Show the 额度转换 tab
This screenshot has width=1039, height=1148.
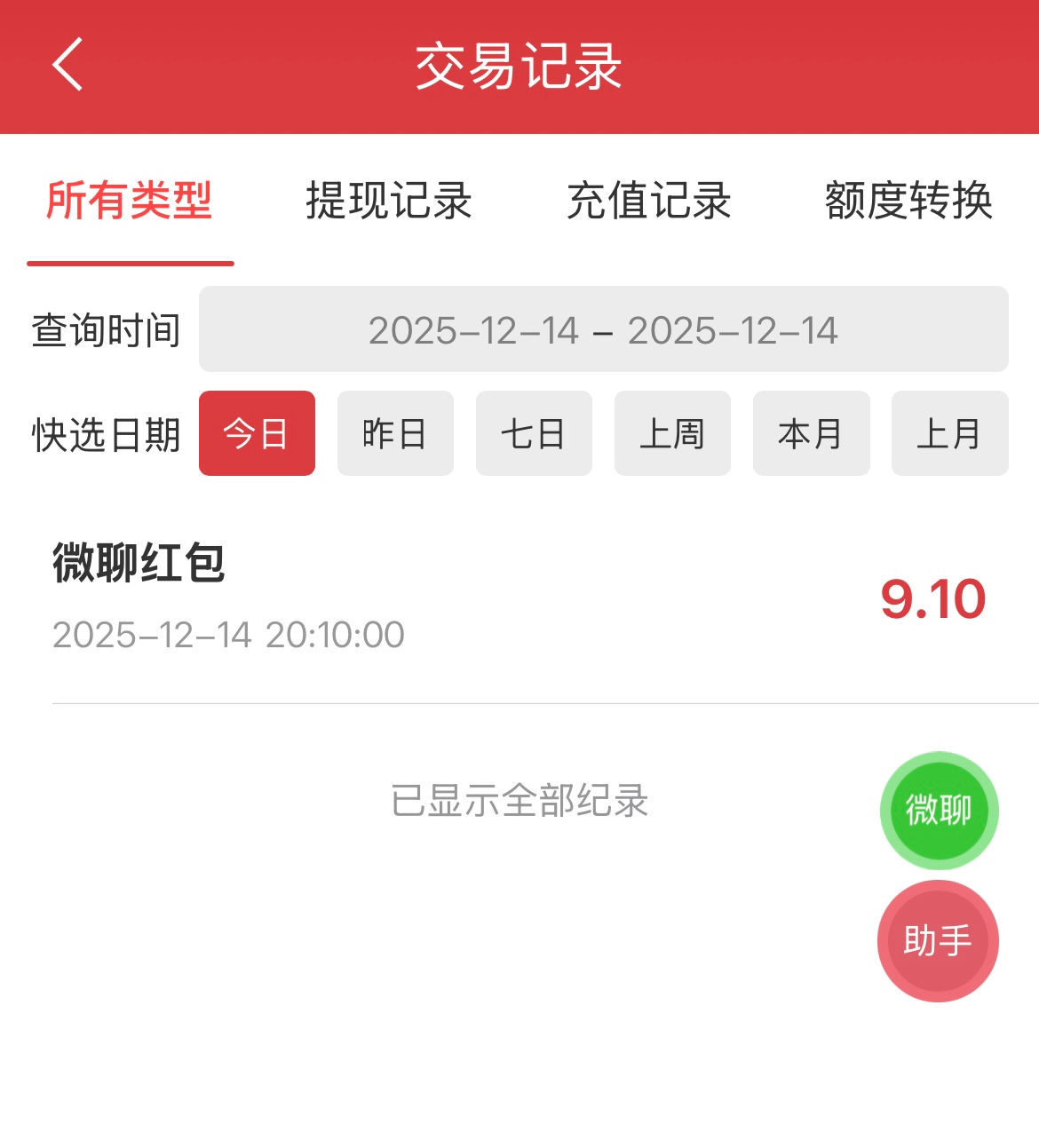tap(908, 201)
